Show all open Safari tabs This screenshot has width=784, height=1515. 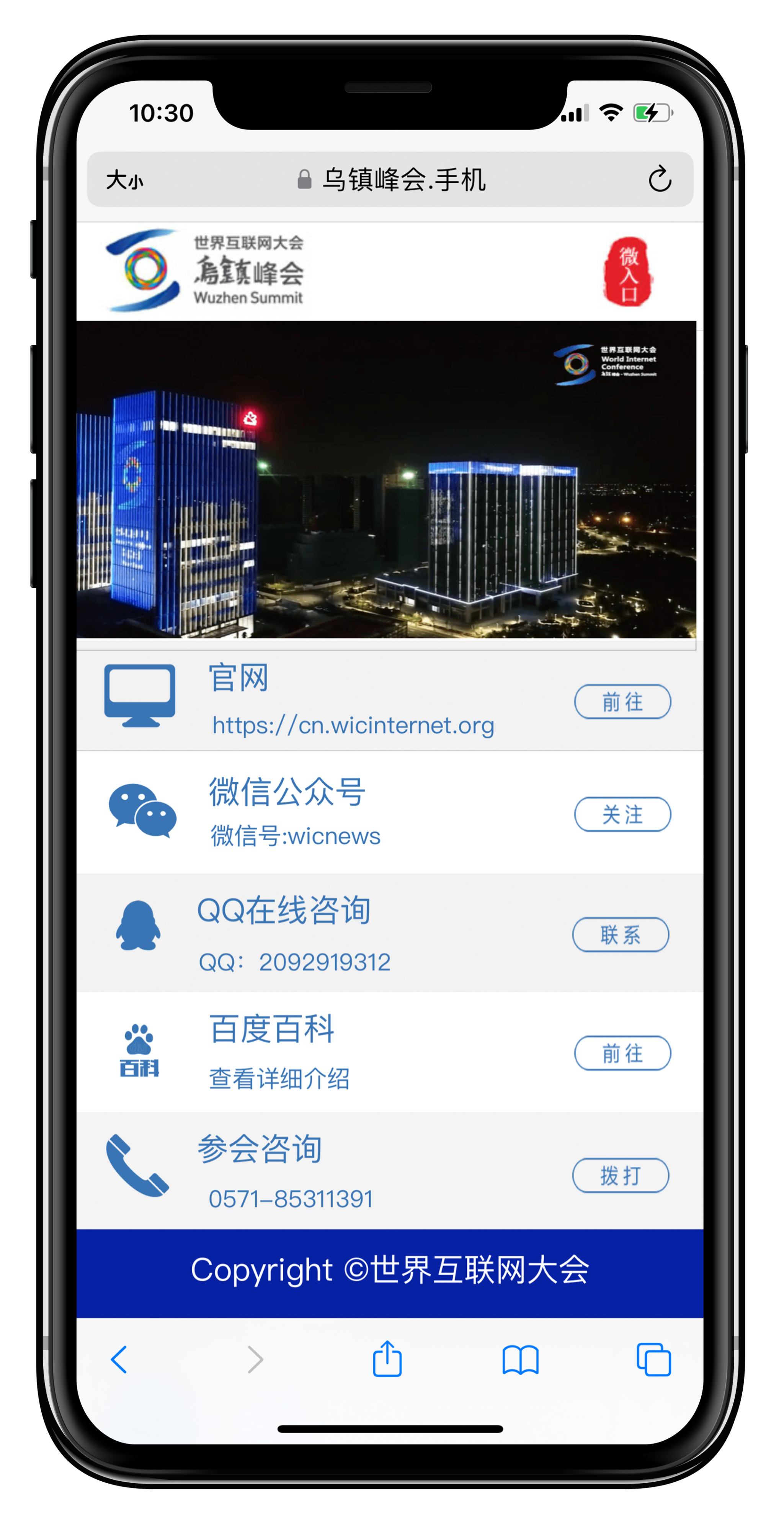click(653, 1360)
